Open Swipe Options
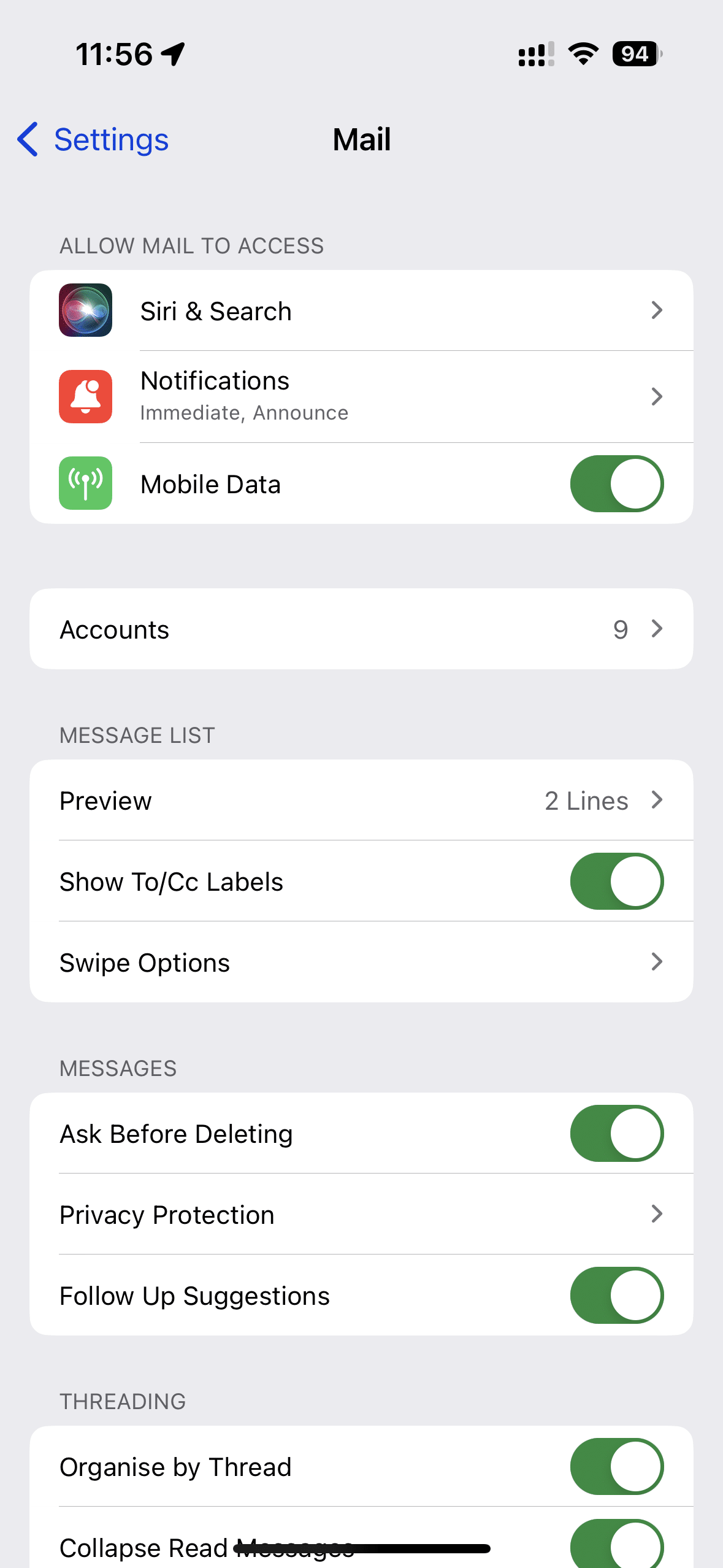This screenshot has height=1568, width=723. pyautogui.click(x=361, y=962)
